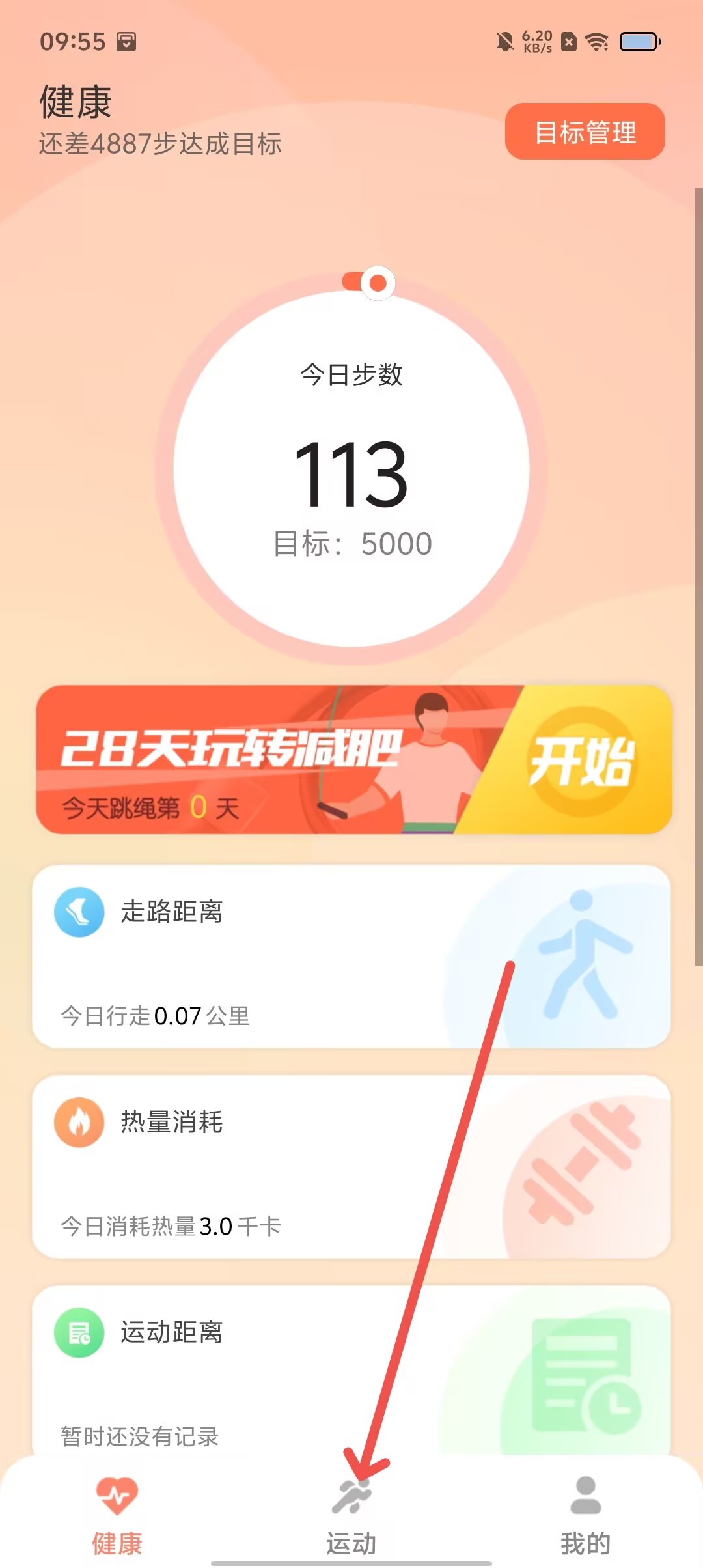Screen dimensions: 703x1568
Task: Open the 走路距离 walking distance card
Action: tap(351, 956)
